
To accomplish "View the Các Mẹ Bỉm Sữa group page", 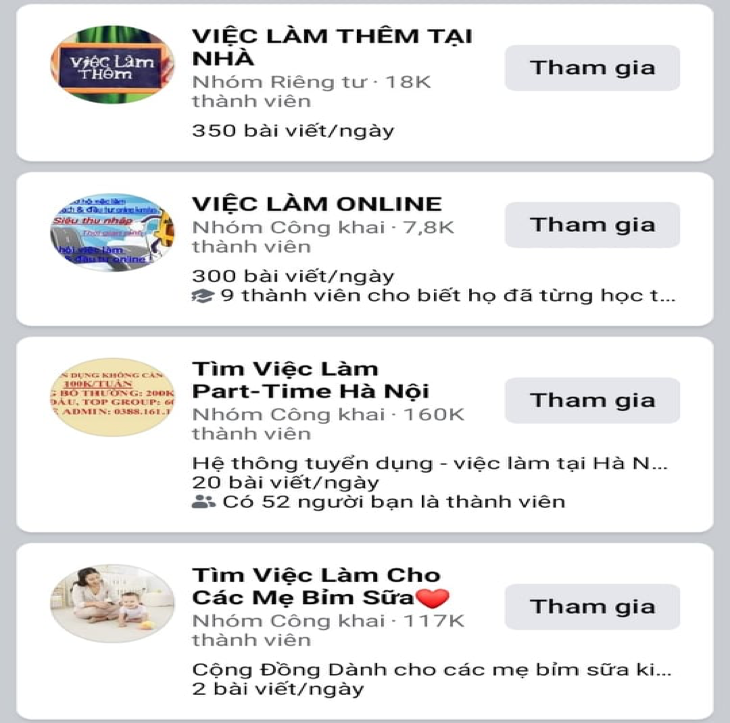I will coord(316,587).
